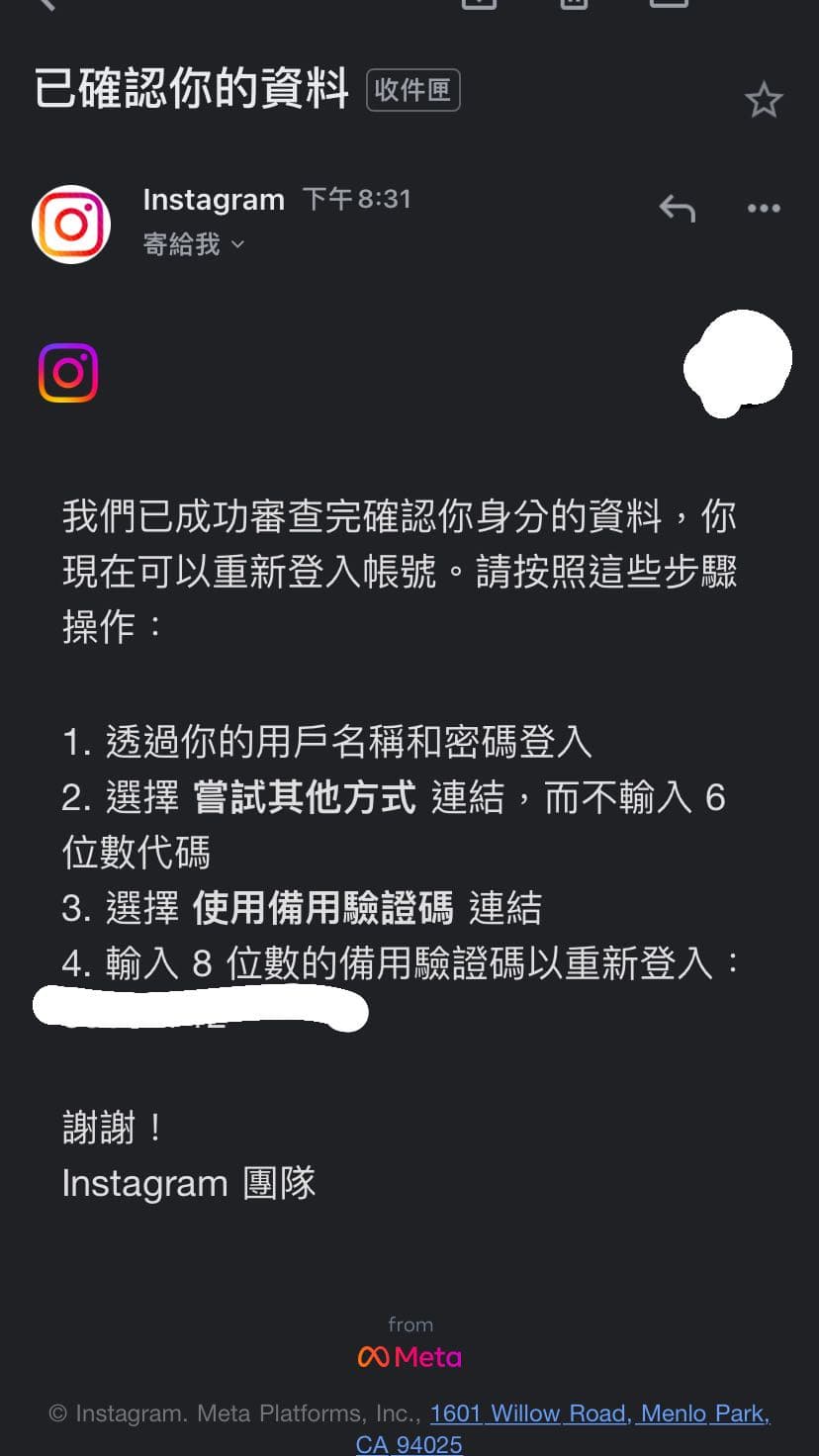
Task: Expand the 寄給我 recipient details
Action: tap(194, 244)
